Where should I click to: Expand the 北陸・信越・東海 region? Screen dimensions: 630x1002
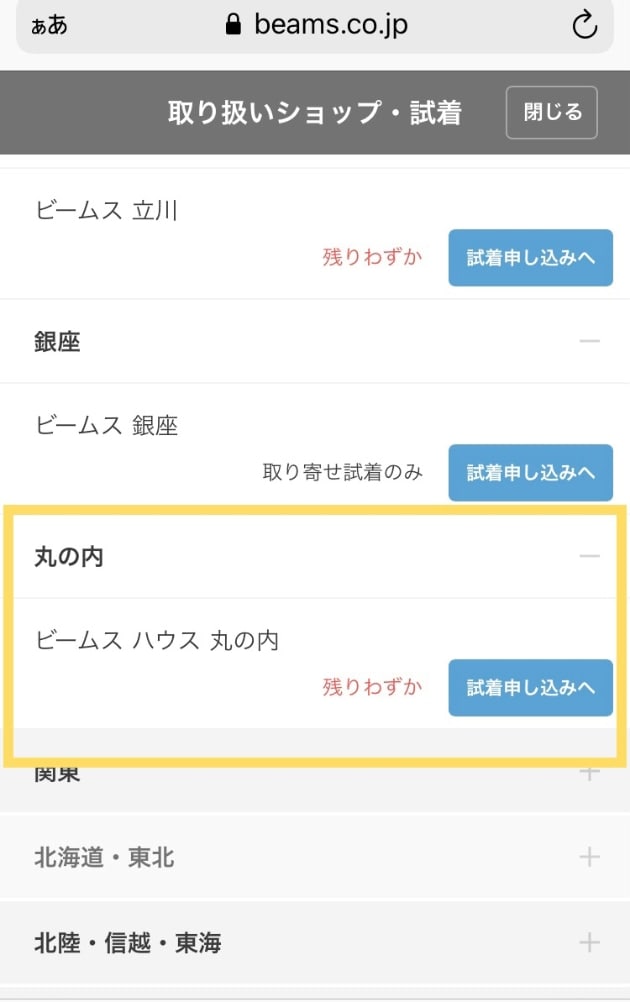(589, 942)
